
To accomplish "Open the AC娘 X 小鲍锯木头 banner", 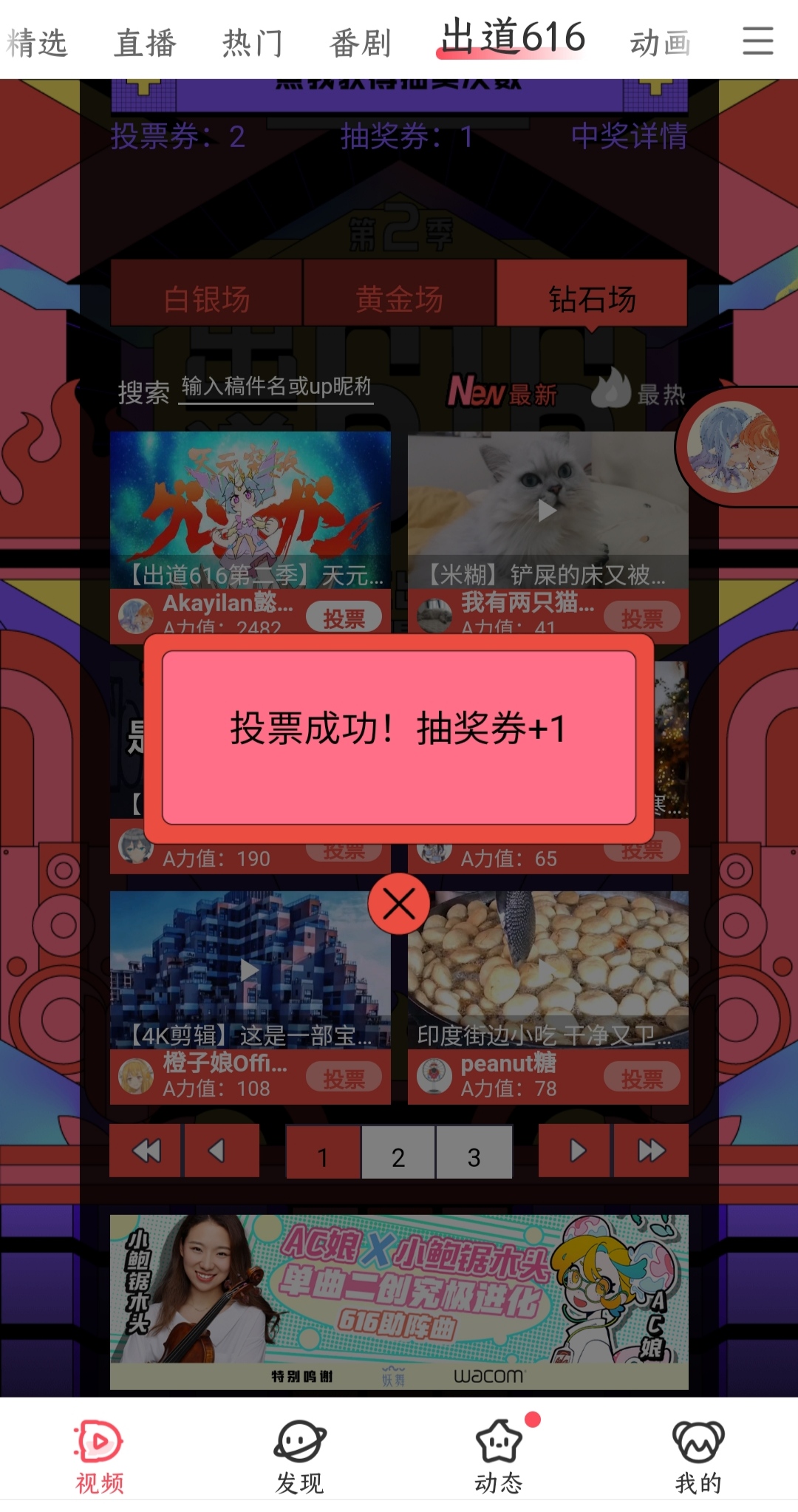I will 399,1301.
